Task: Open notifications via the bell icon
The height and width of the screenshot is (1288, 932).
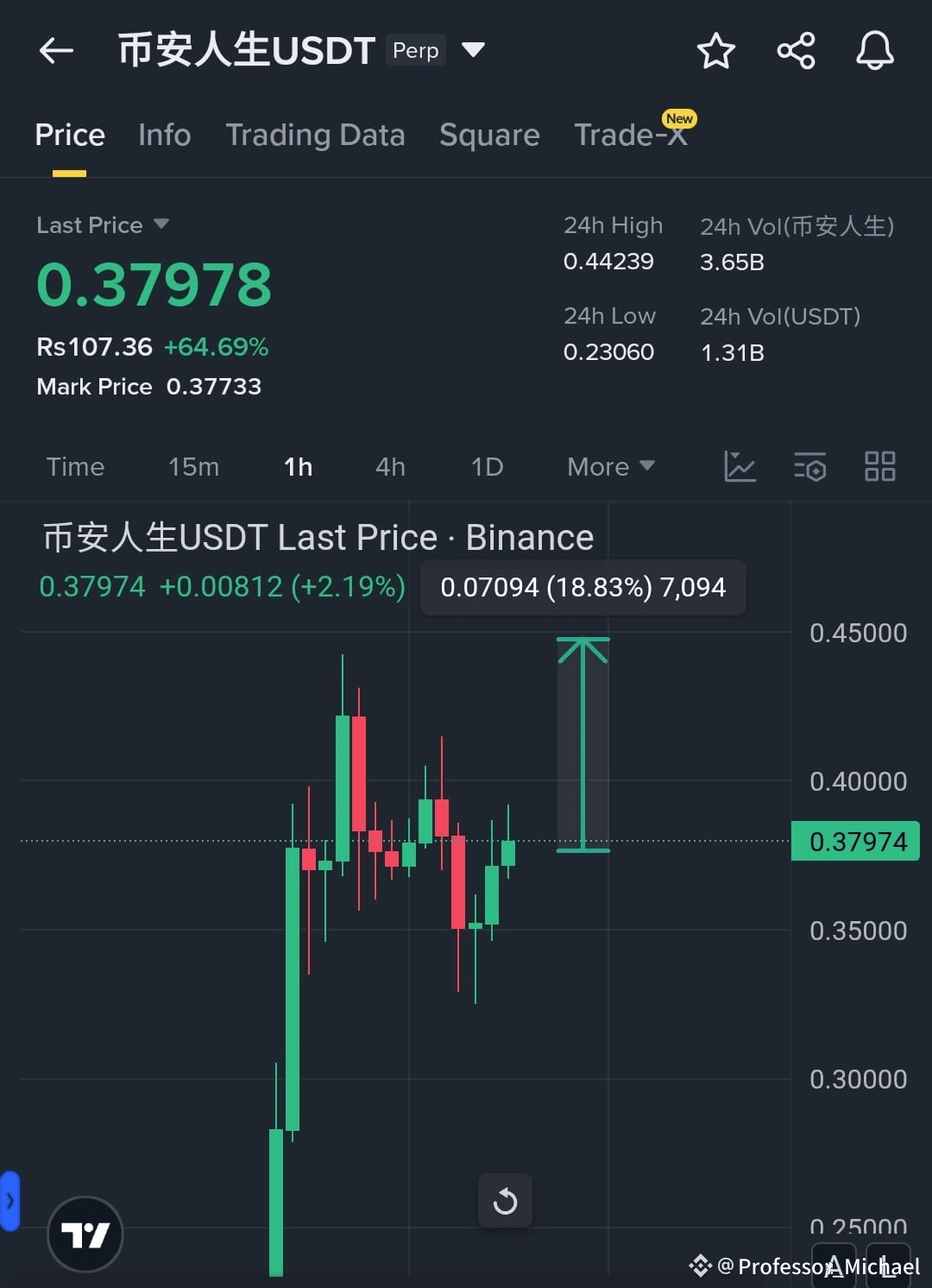Action: [875, 50]
